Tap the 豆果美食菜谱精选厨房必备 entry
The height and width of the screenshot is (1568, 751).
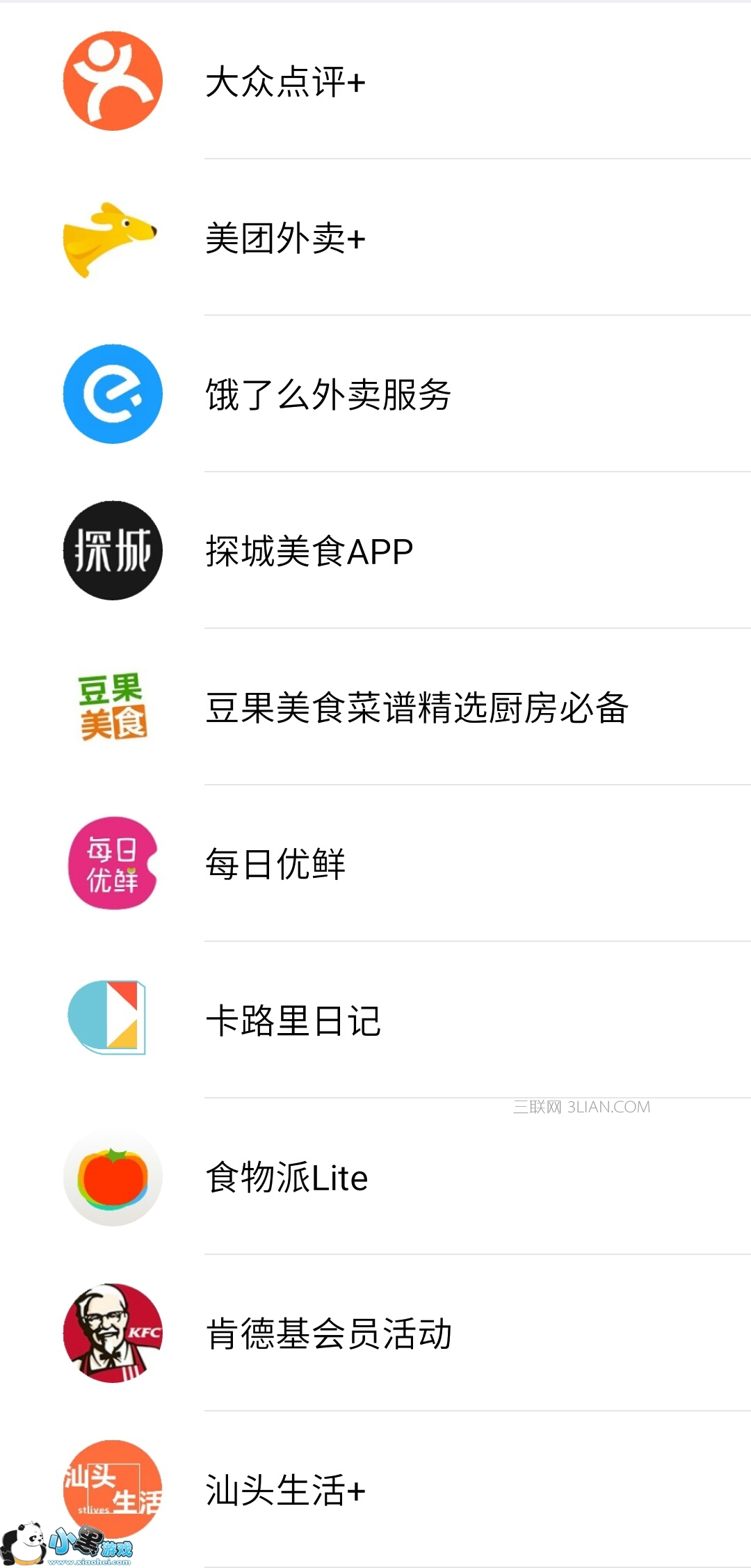417,708
